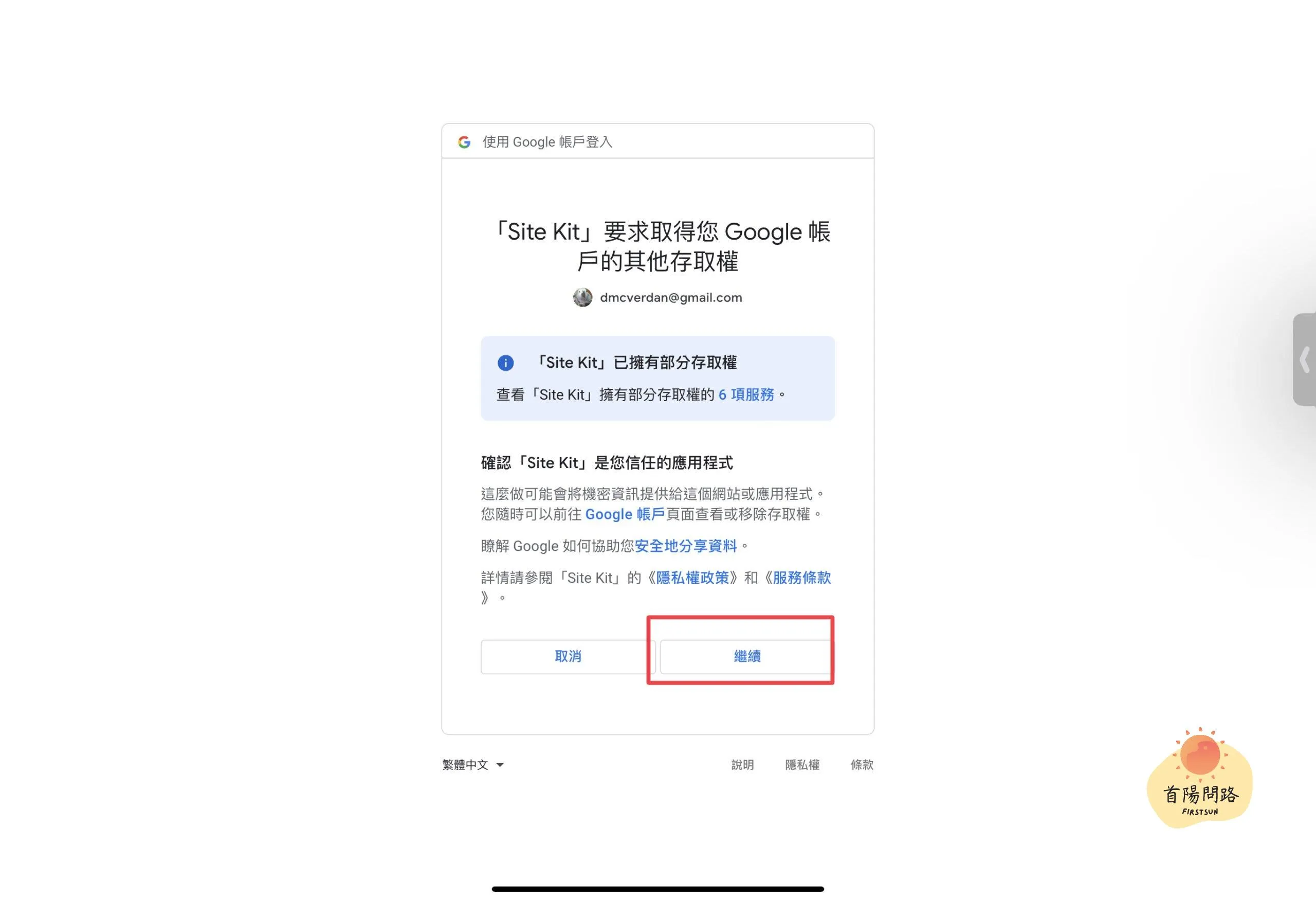The width and height of the screenshot is (1316, 899).
Task: Open the 繁體中文 language dropdown
Action: point(473,765)
